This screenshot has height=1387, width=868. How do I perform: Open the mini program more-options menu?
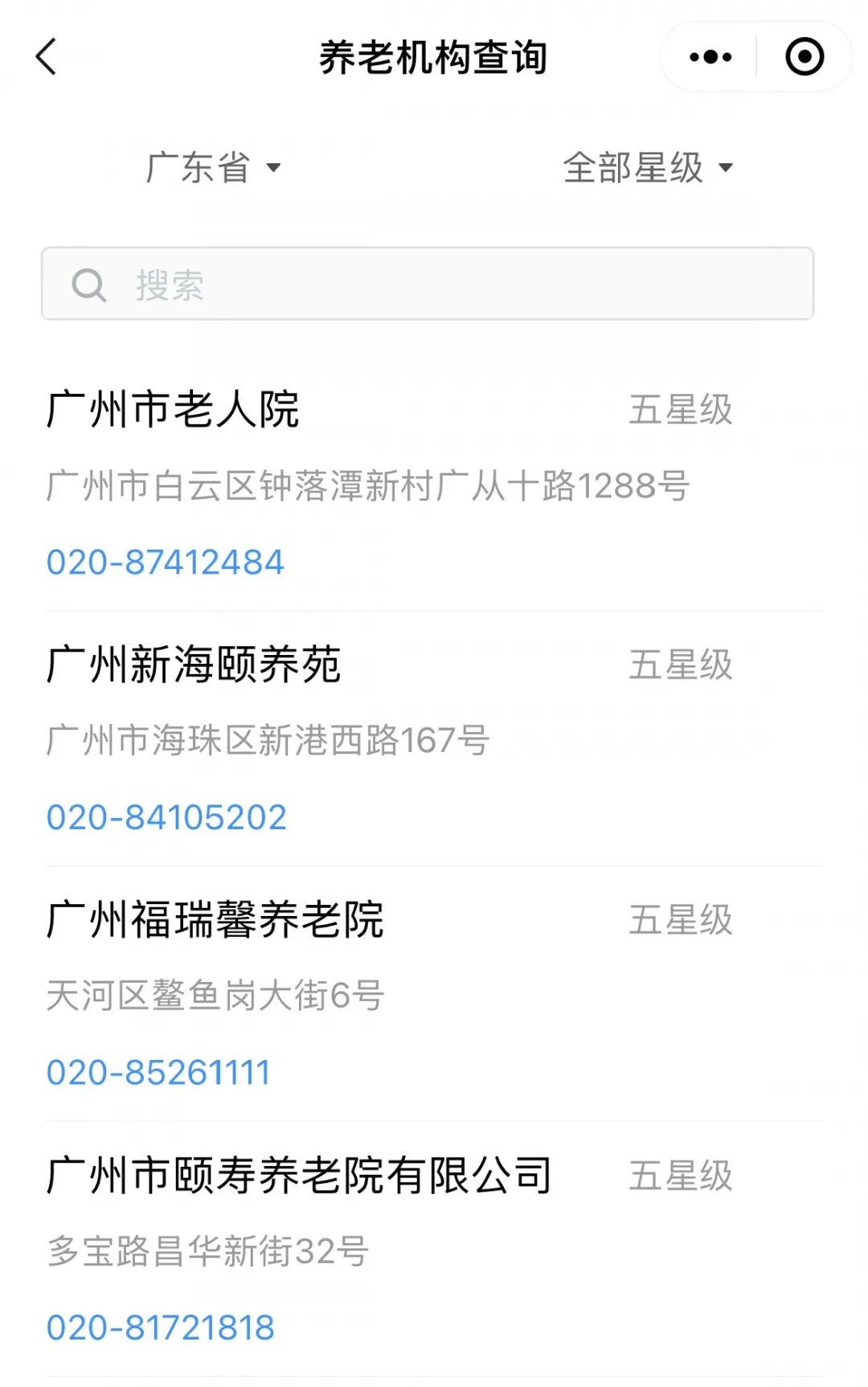(710, 57)
